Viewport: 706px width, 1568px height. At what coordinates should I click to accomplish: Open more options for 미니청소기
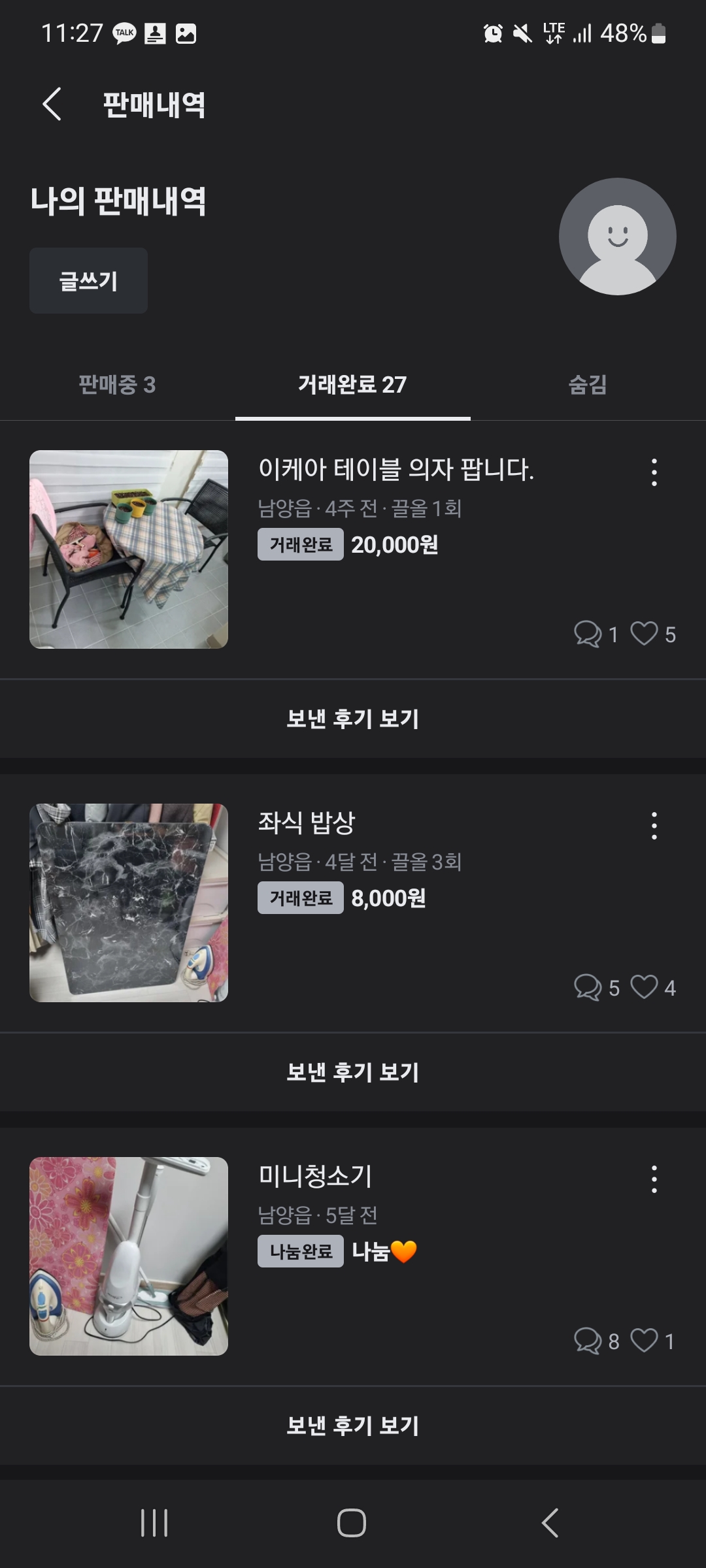pyautogui.click(x=654, y=1179)
